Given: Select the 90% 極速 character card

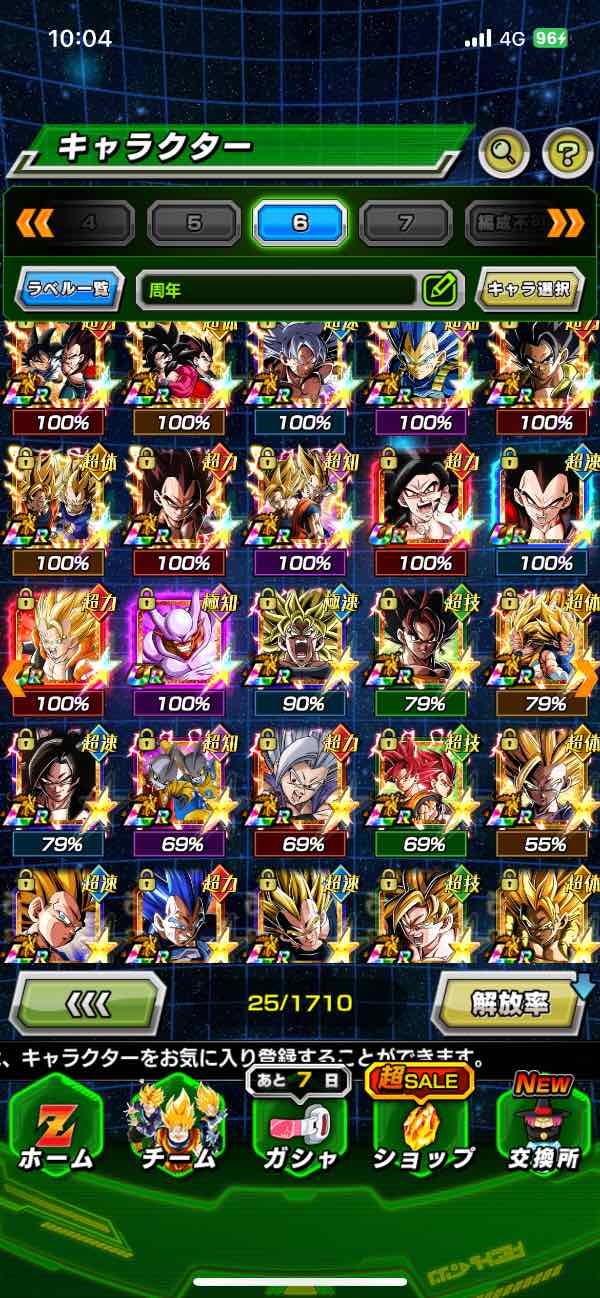Looking at the screenshot, I should point(303,650).
